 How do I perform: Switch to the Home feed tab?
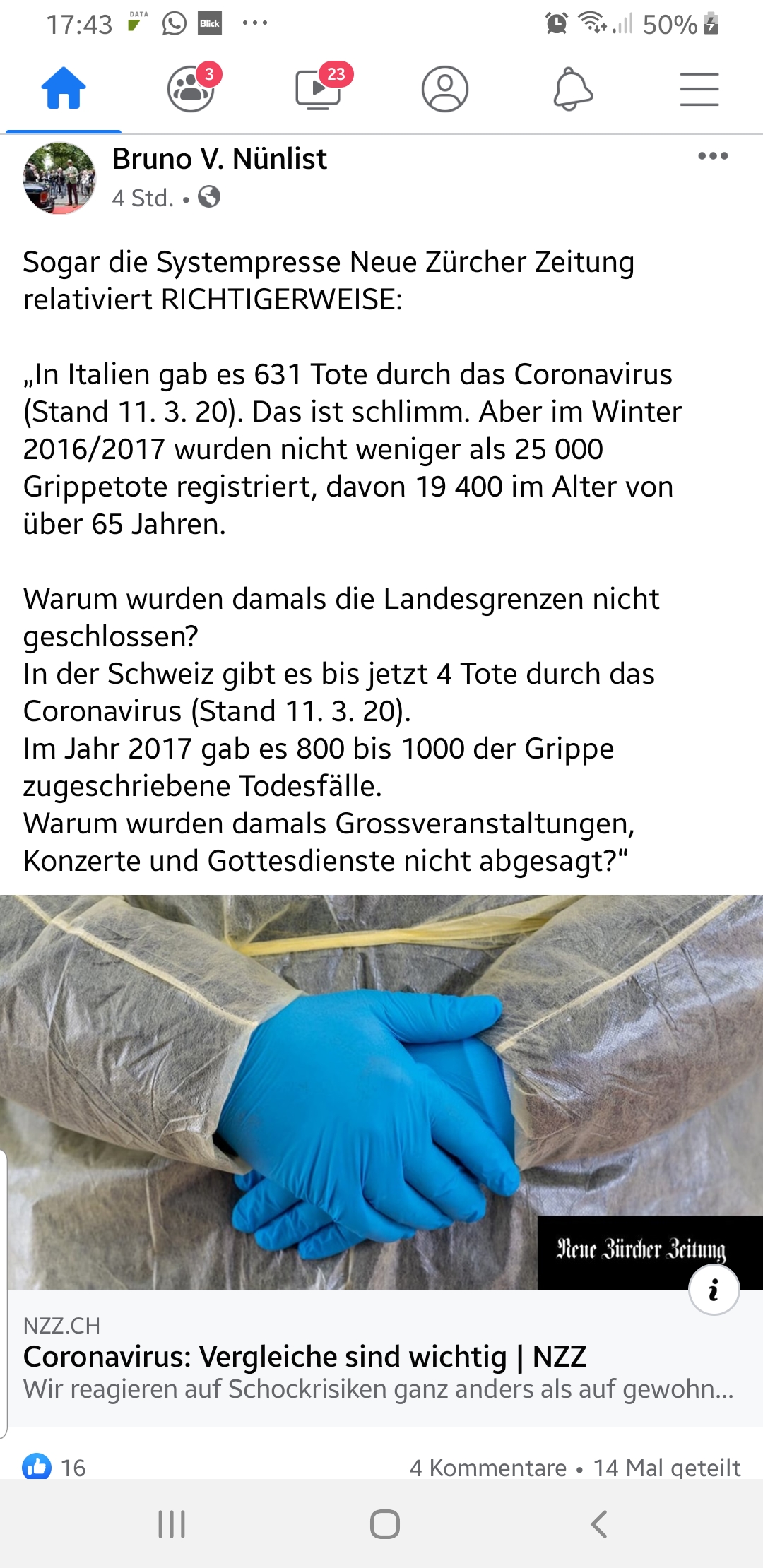coord(64,89)
